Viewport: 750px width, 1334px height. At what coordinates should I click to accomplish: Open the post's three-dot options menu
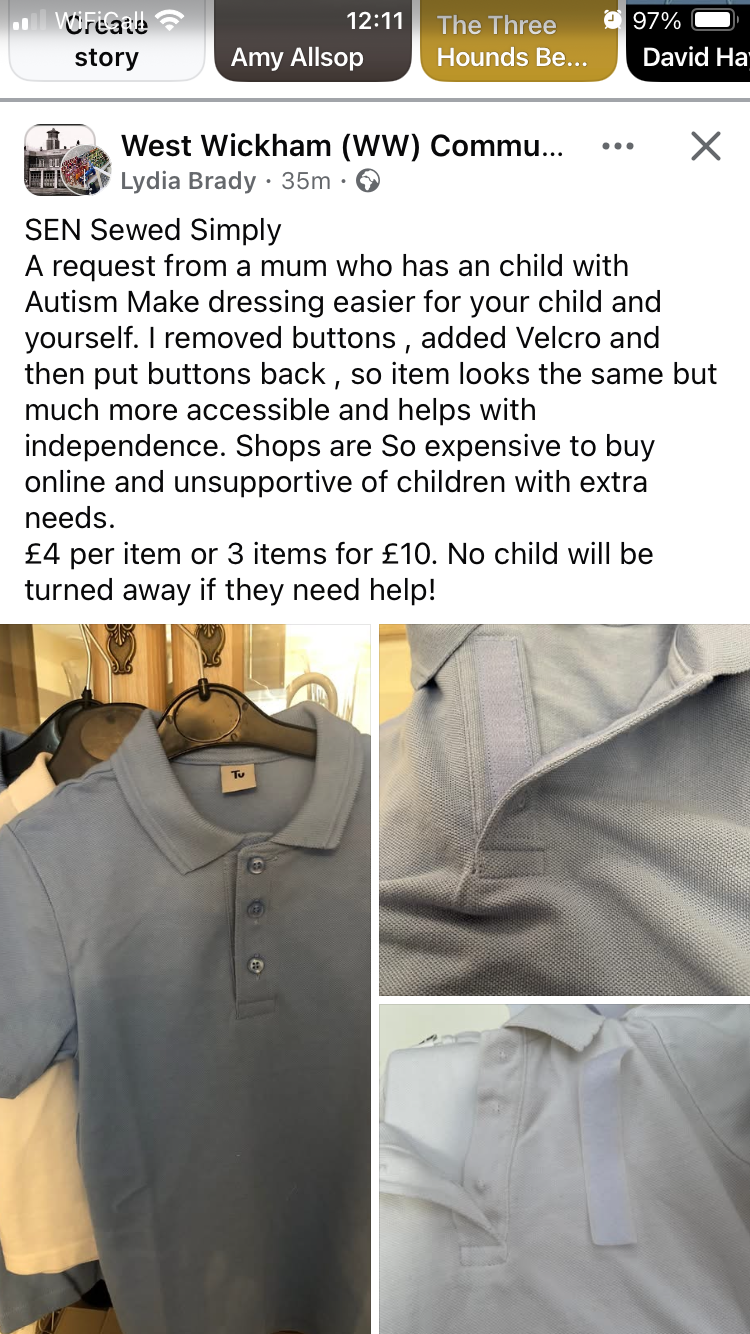click(618, 146)
